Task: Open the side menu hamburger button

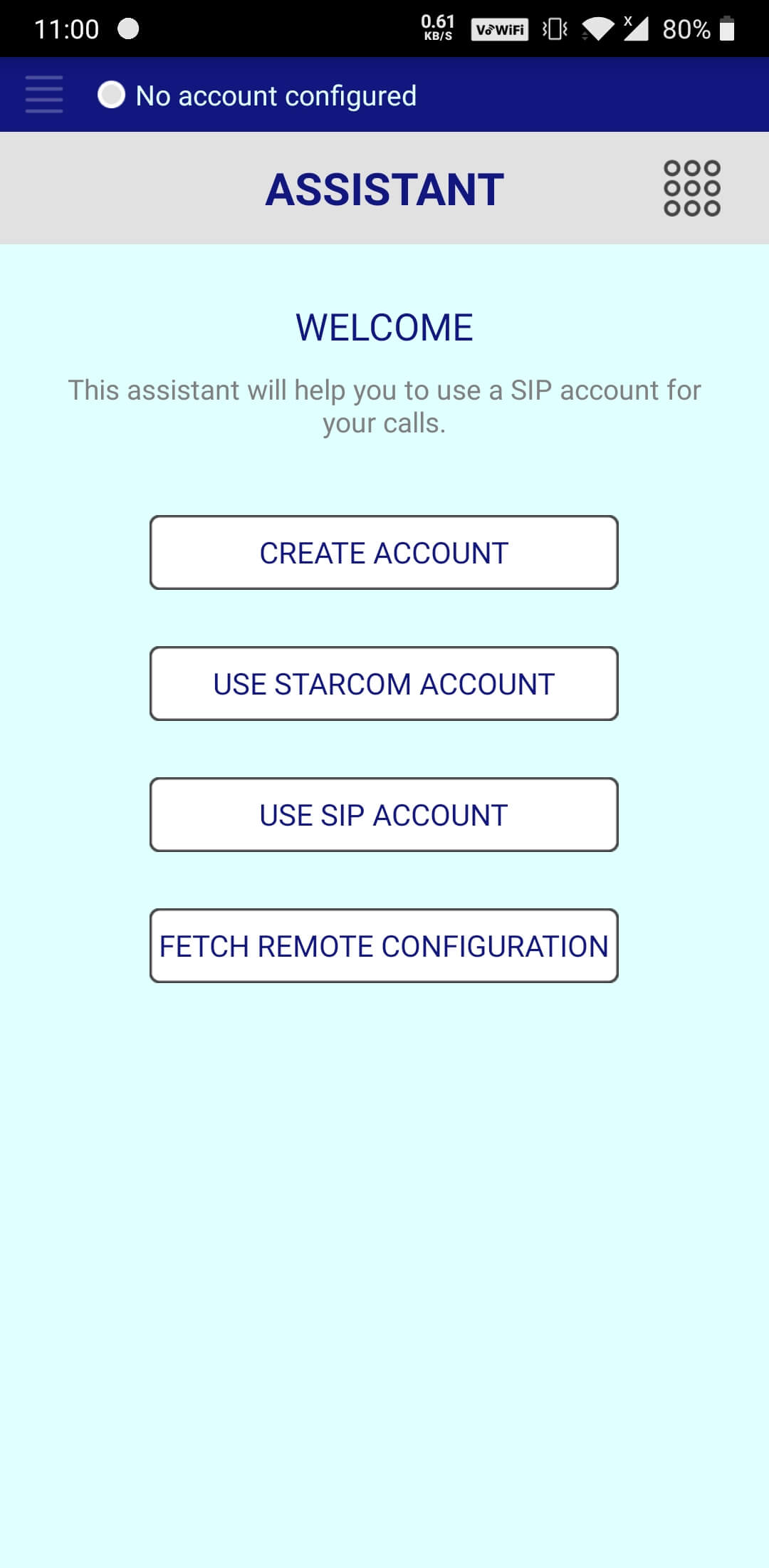Action: (x=44, y=95)
